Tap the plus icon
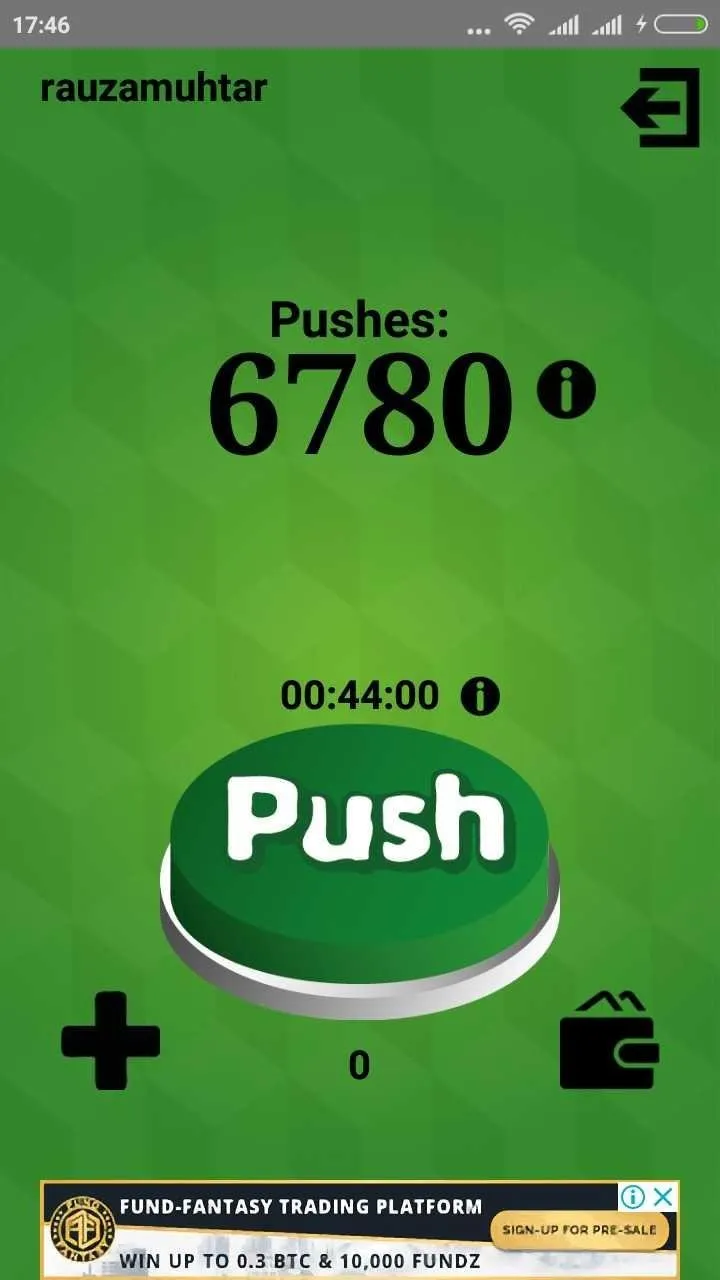 coord(111,1041)
